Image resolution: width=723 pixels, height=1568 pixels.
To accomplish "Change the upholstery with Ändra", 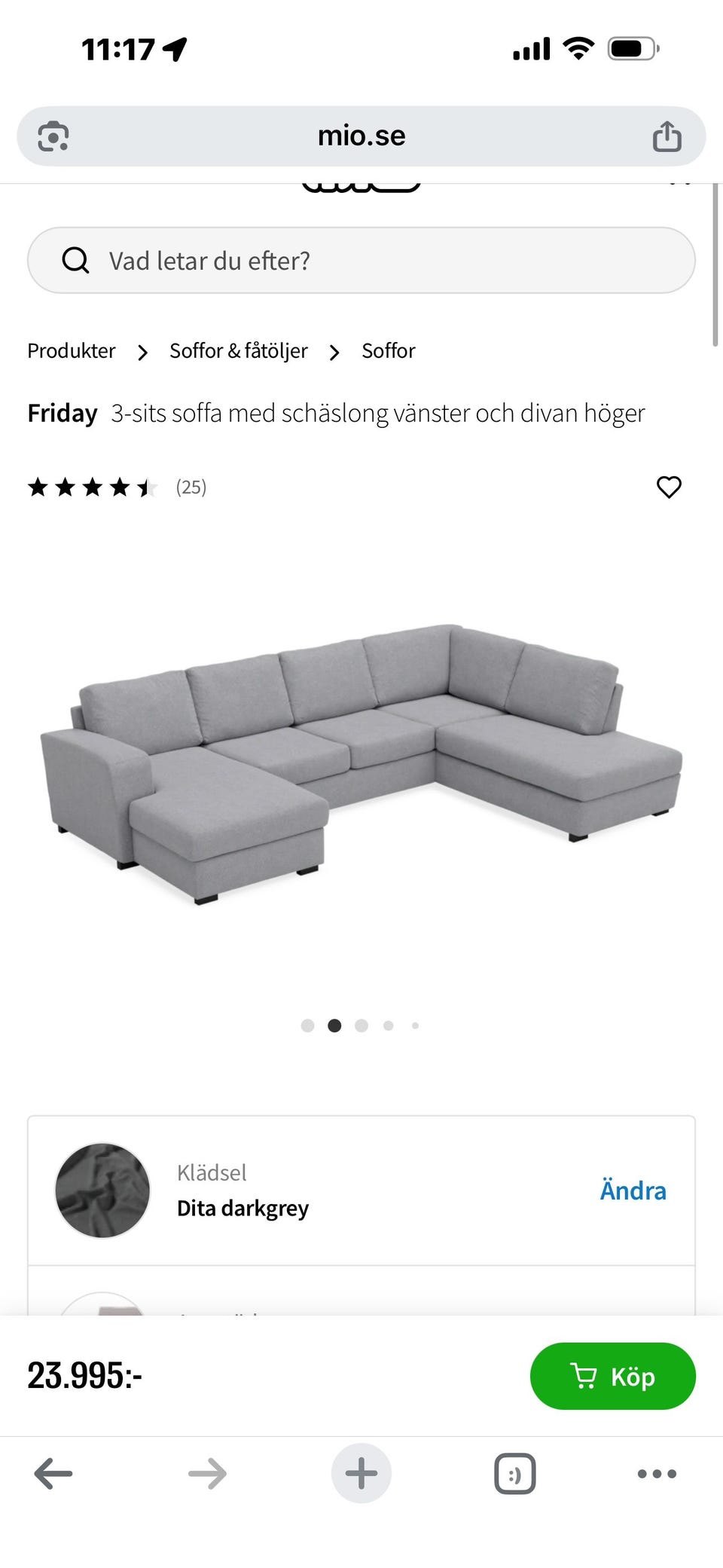I will click(x=633, y=1191).
